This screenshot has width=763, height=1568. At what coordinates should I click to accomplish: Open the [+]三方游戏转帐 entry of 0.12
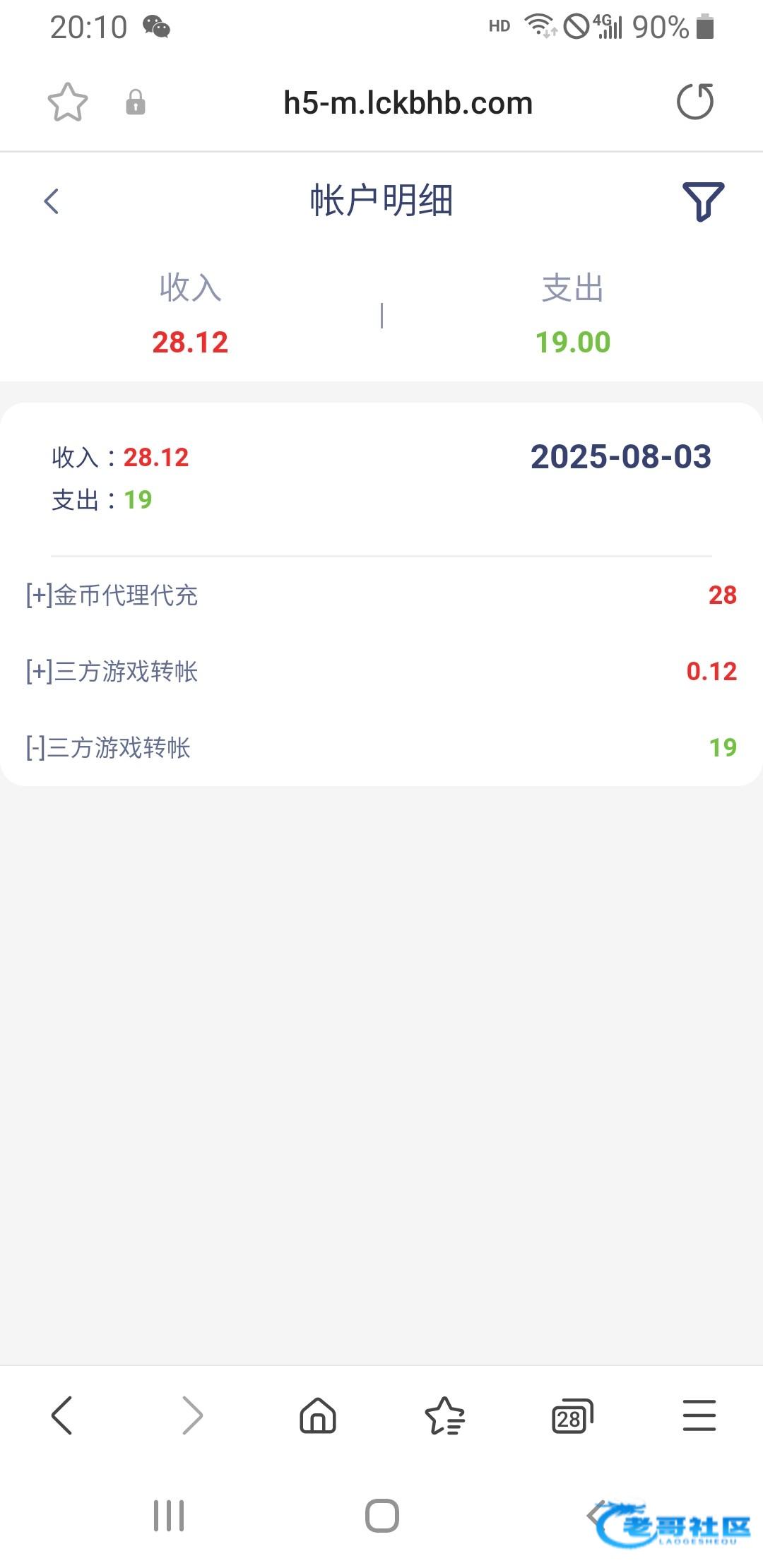tap(381, 672)
